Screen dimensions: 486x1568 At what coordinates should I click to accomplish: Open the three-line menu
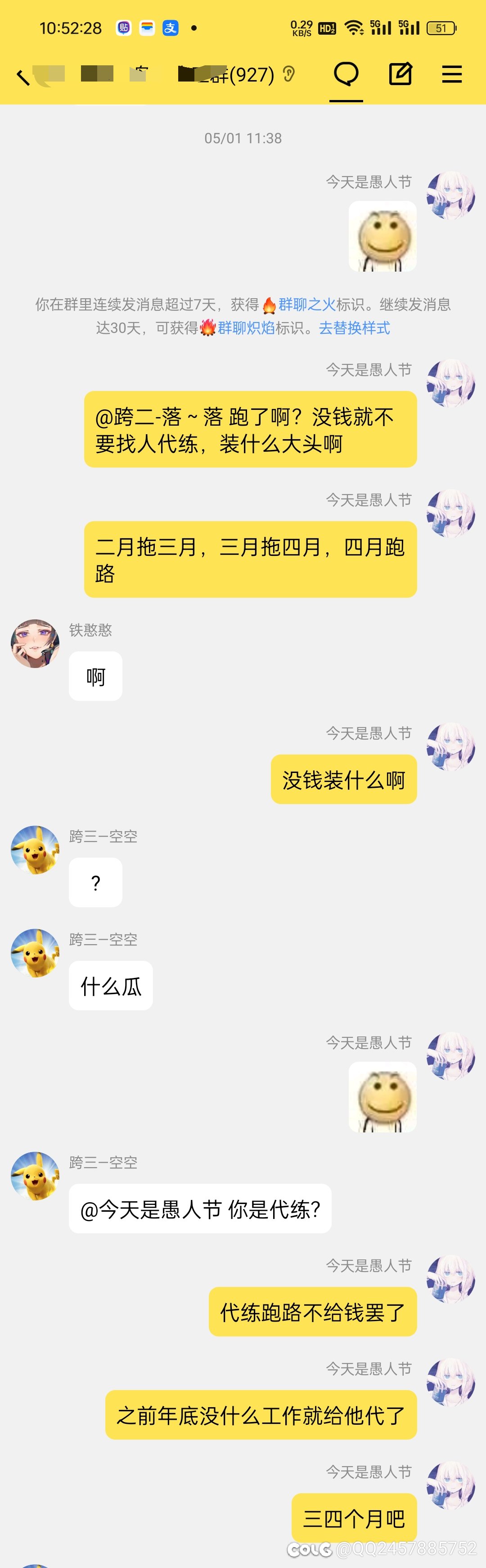(x=451, y=75)
